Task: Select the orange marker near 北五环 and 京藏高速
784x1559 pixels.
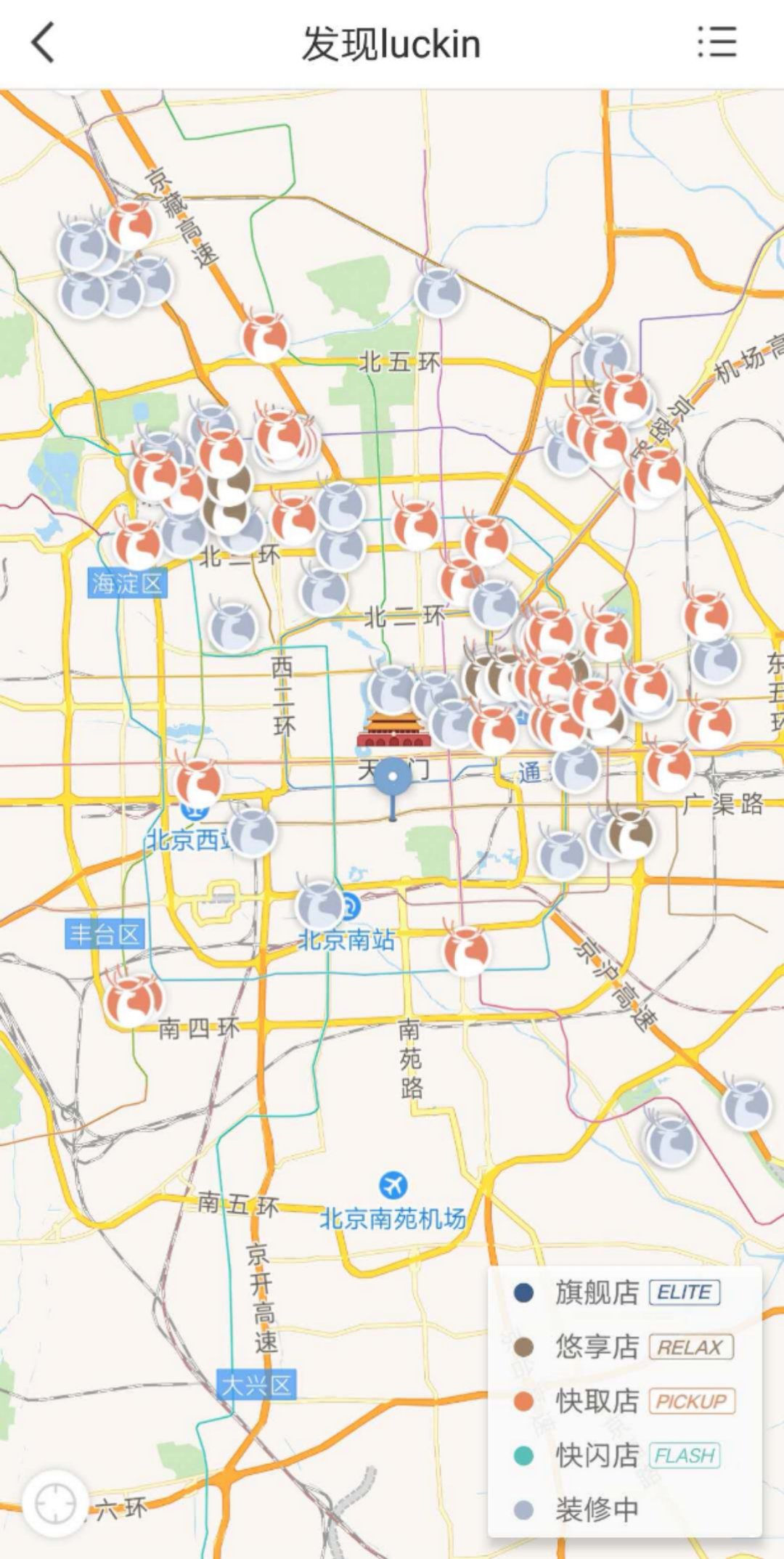Action: coord(265,337)
